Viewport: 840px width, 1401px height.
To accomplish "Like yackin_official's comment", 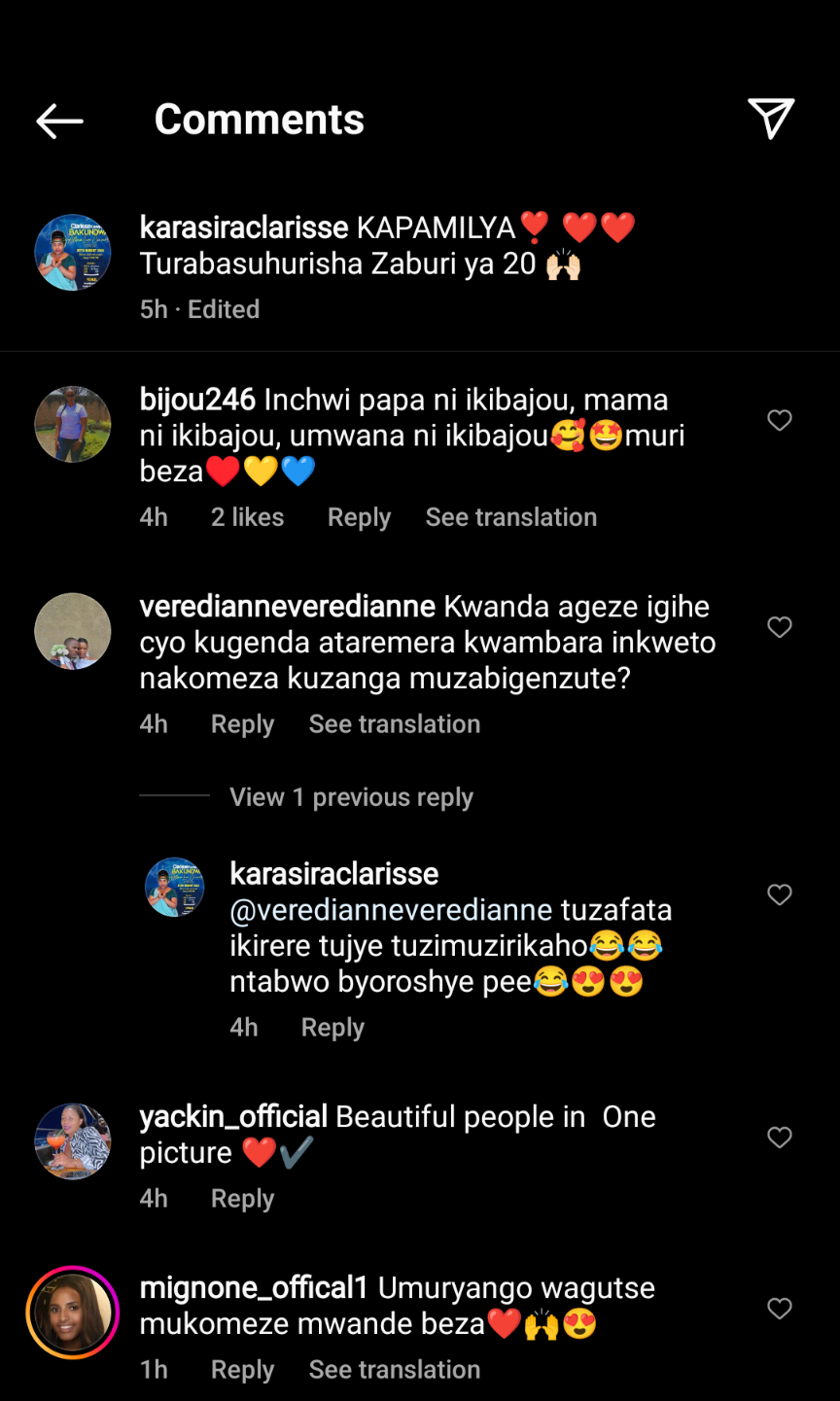I will click(x=780, y=1138).
